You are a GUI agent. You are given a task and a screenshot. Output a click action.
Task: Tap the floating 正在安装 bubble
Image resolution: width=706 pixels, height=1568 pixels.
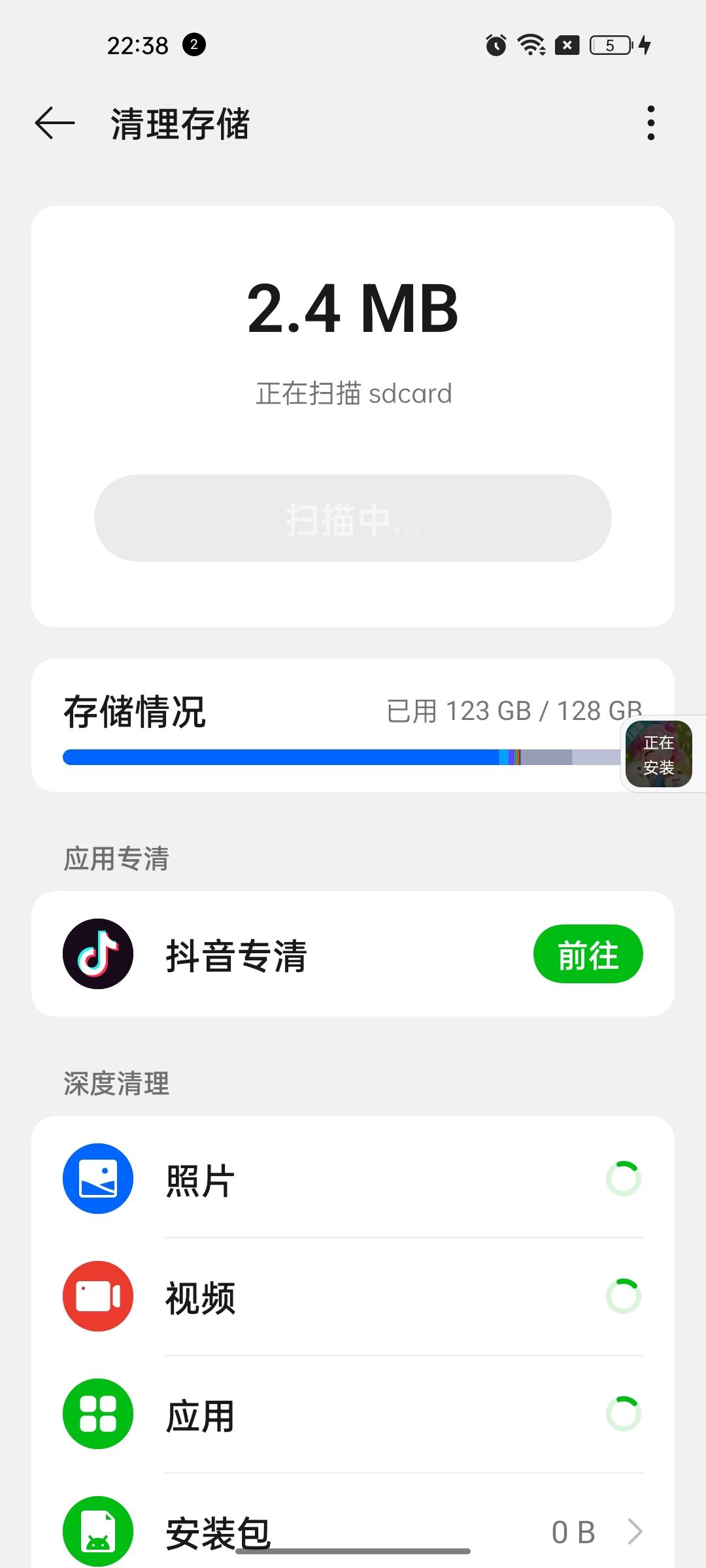point(659,754)
